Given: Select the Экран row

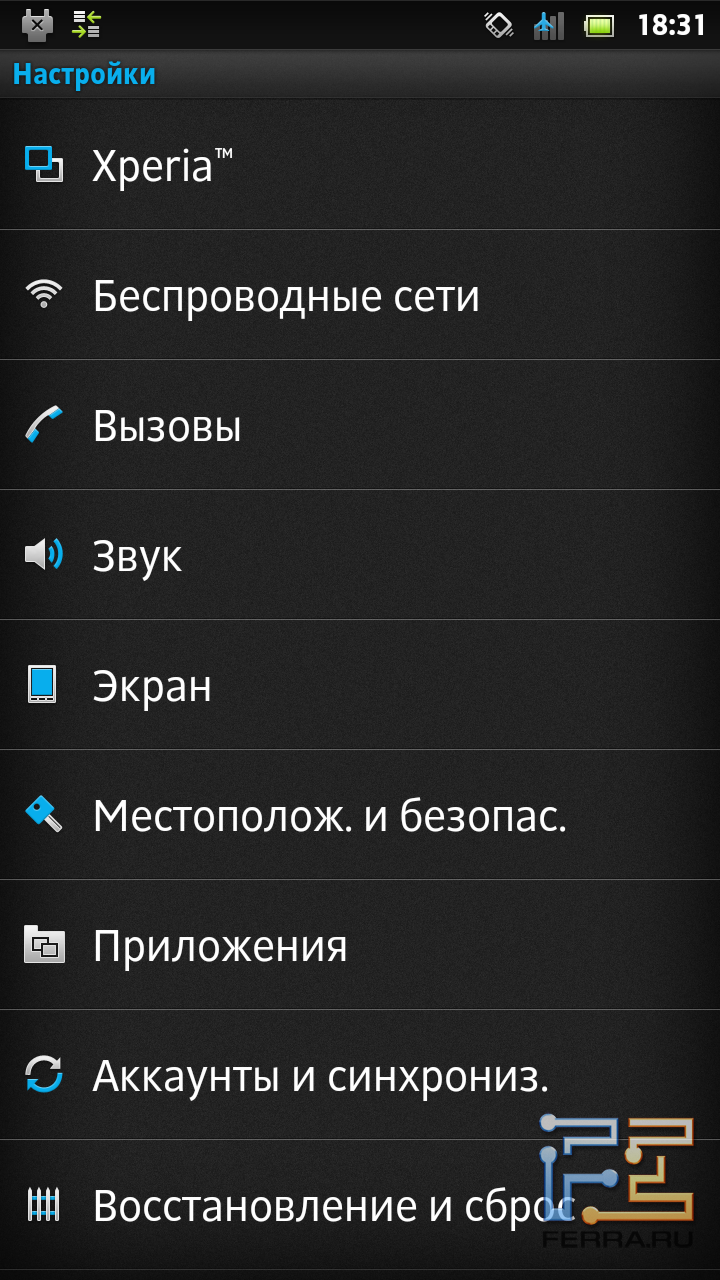Looking at the screenshot, I should (x=152, y=686).
